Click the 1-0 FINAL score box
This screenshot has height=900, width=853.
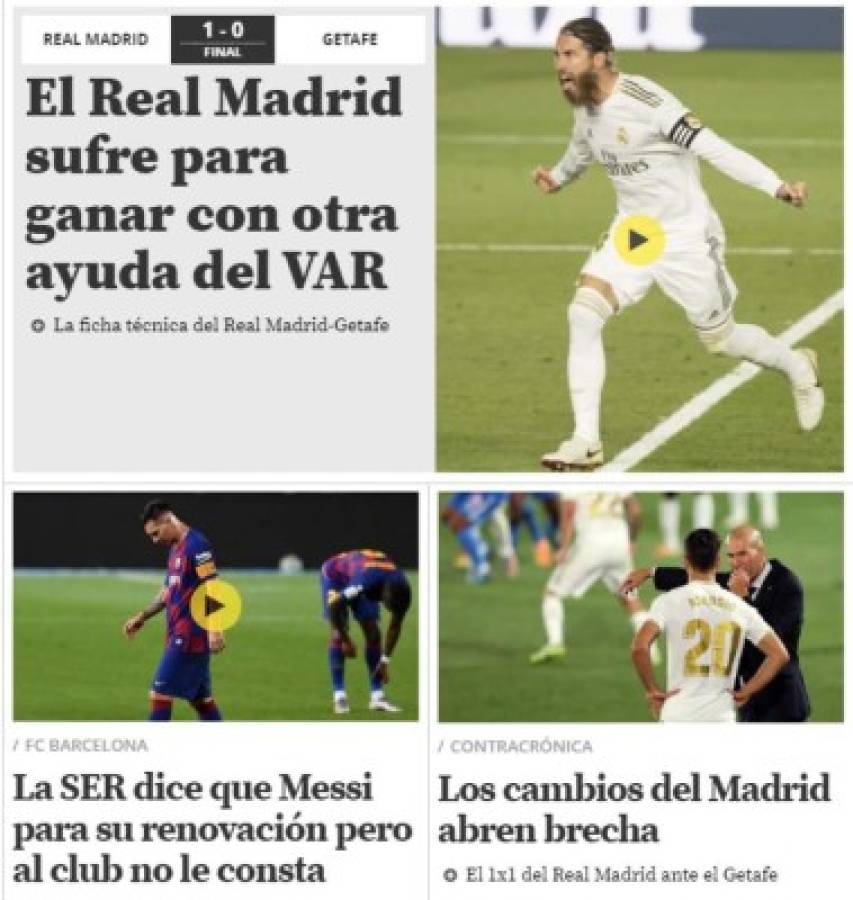221,38
